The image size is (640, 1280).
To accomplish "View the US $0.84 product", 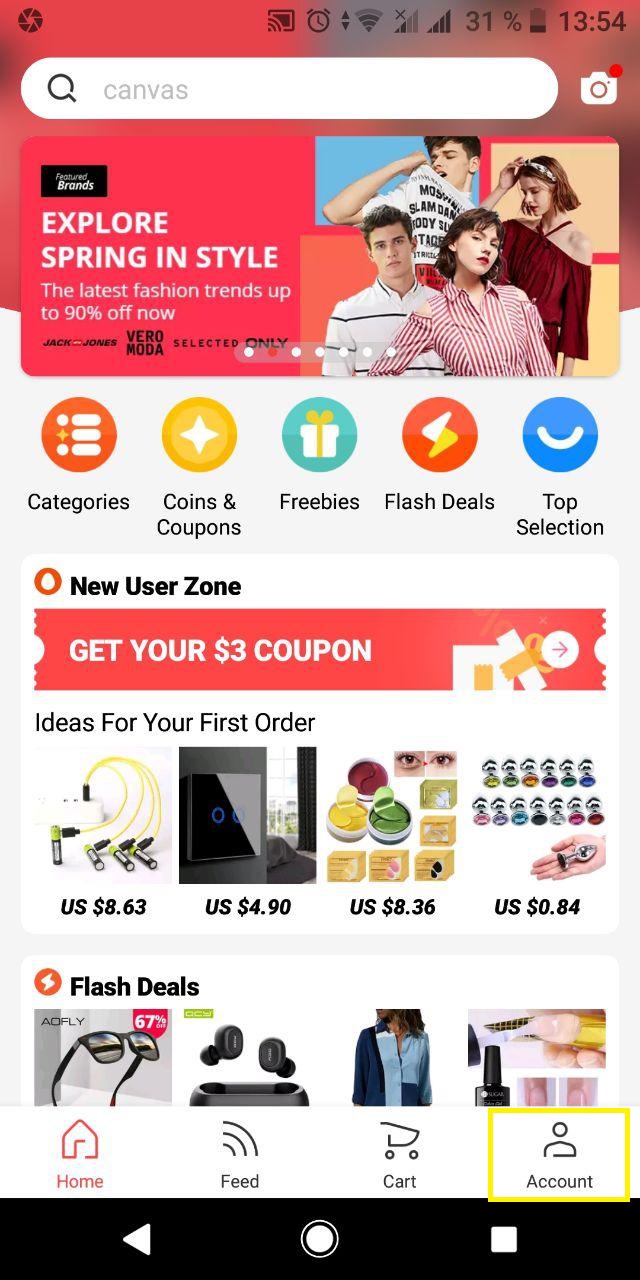I will [537, 815].
